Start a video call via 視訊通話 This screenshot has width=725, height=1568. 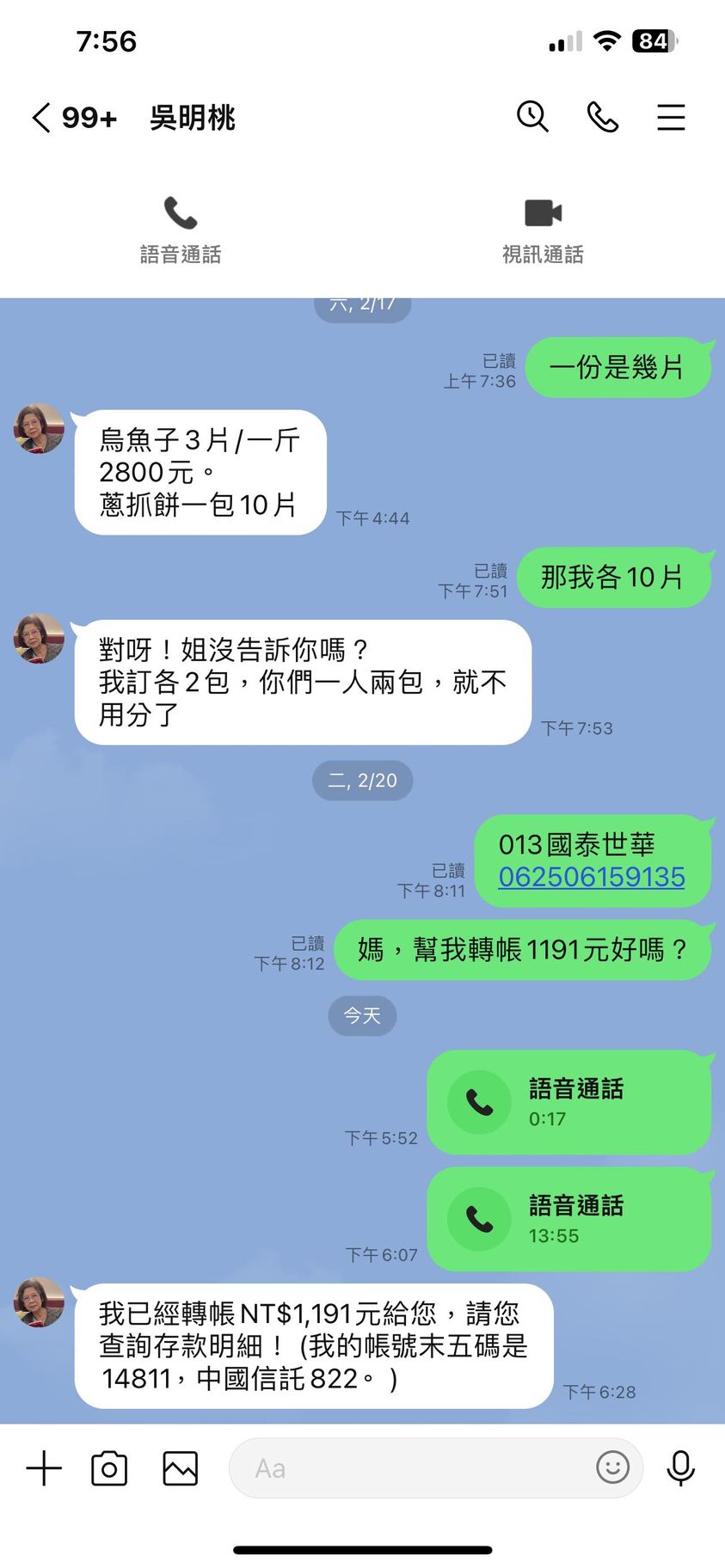[x=543, y=229]
